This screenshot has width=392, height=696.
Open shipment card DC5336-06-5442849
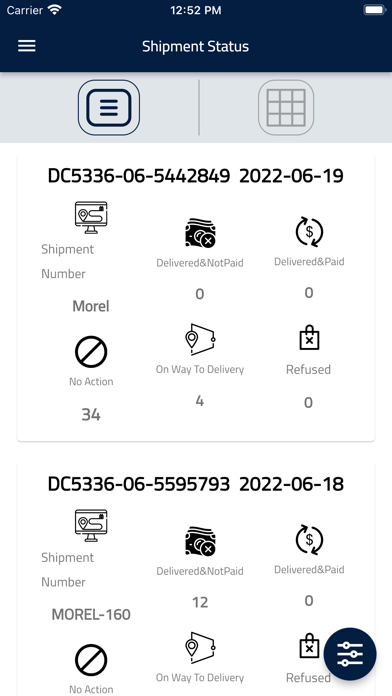pos(196,297)
